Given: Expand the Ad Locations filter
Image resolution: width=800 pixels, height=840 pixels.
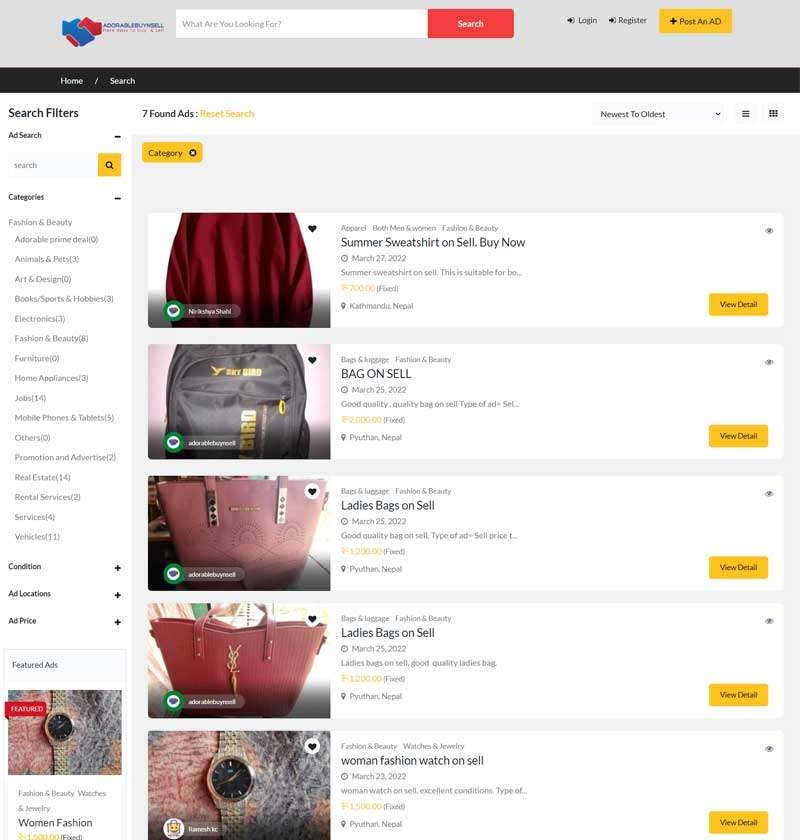Looking at the screenshot, I should (x=117, y=594).
